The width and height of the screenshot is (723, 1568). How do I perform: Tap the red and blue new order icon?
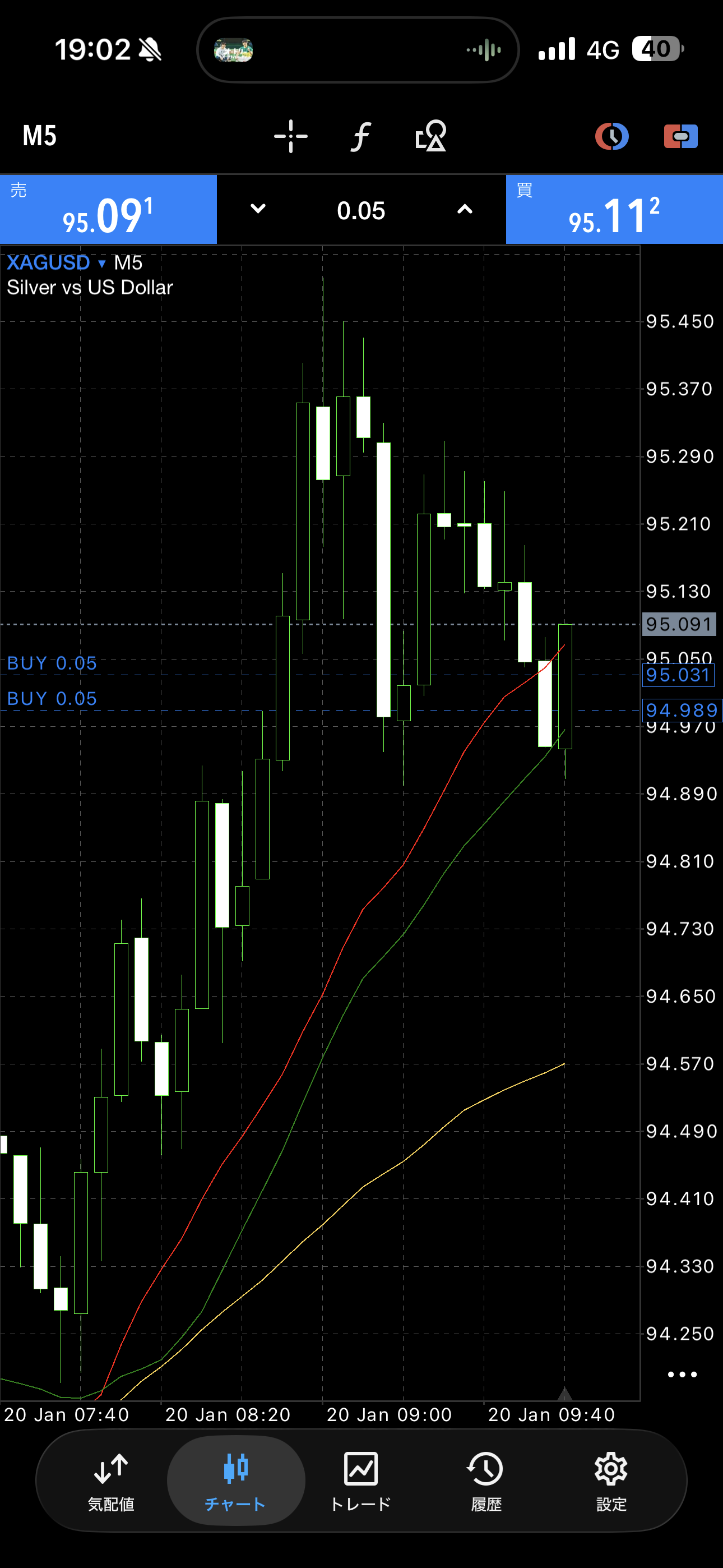[x=680, y=136]
